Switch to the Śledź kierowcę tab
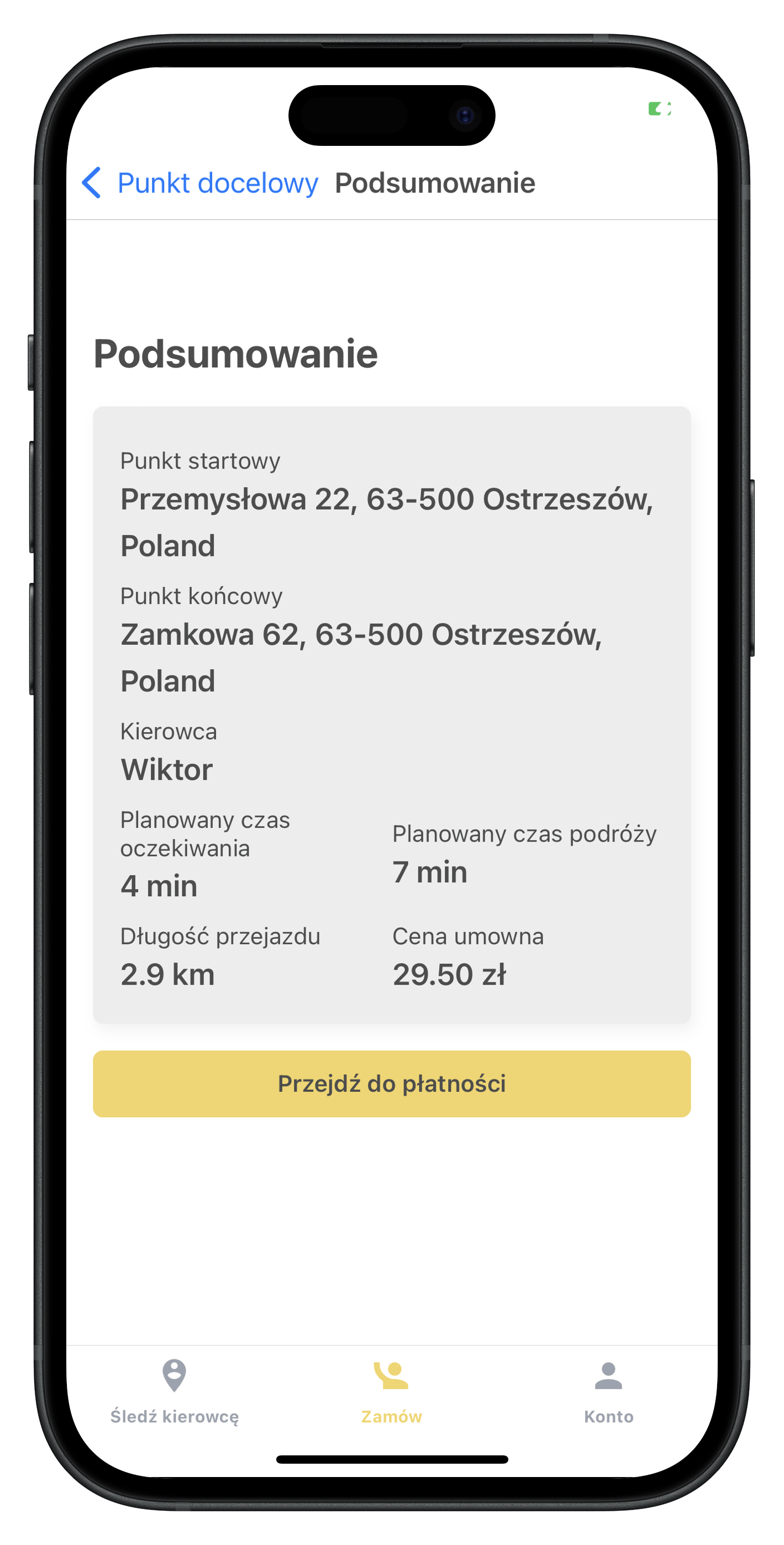784x1545 pixels. coord(175,1391)
